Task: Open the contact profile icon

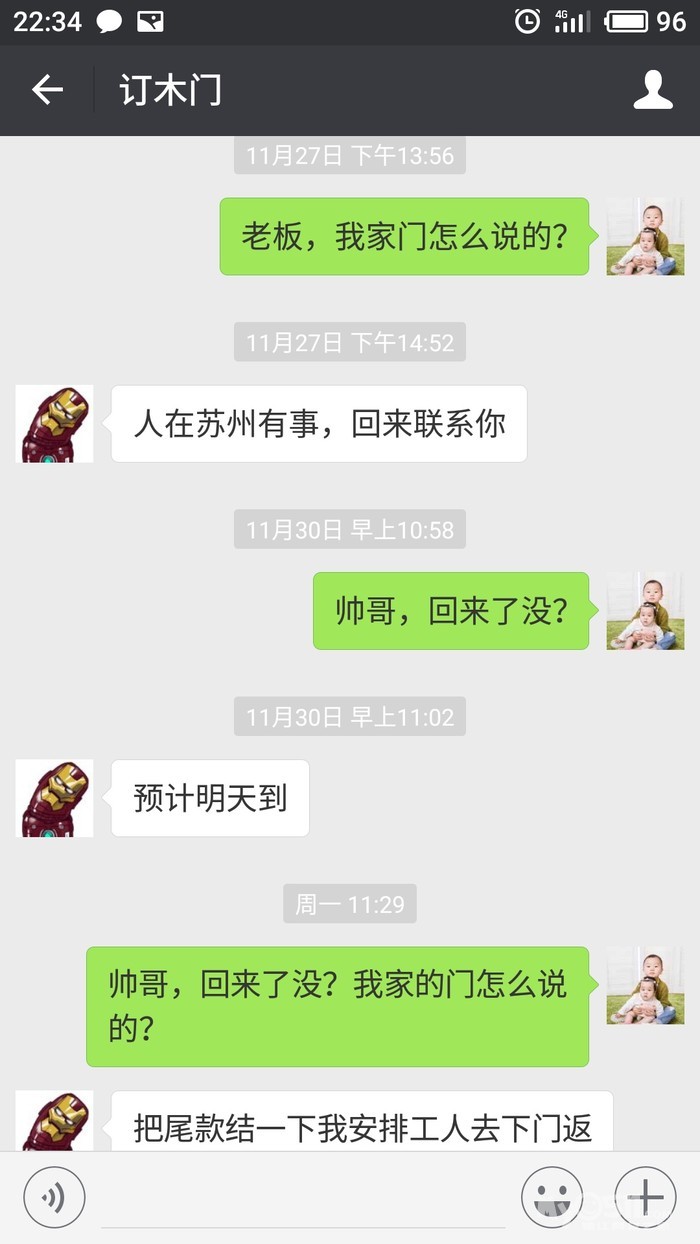Action: click(x=653, y=90)
